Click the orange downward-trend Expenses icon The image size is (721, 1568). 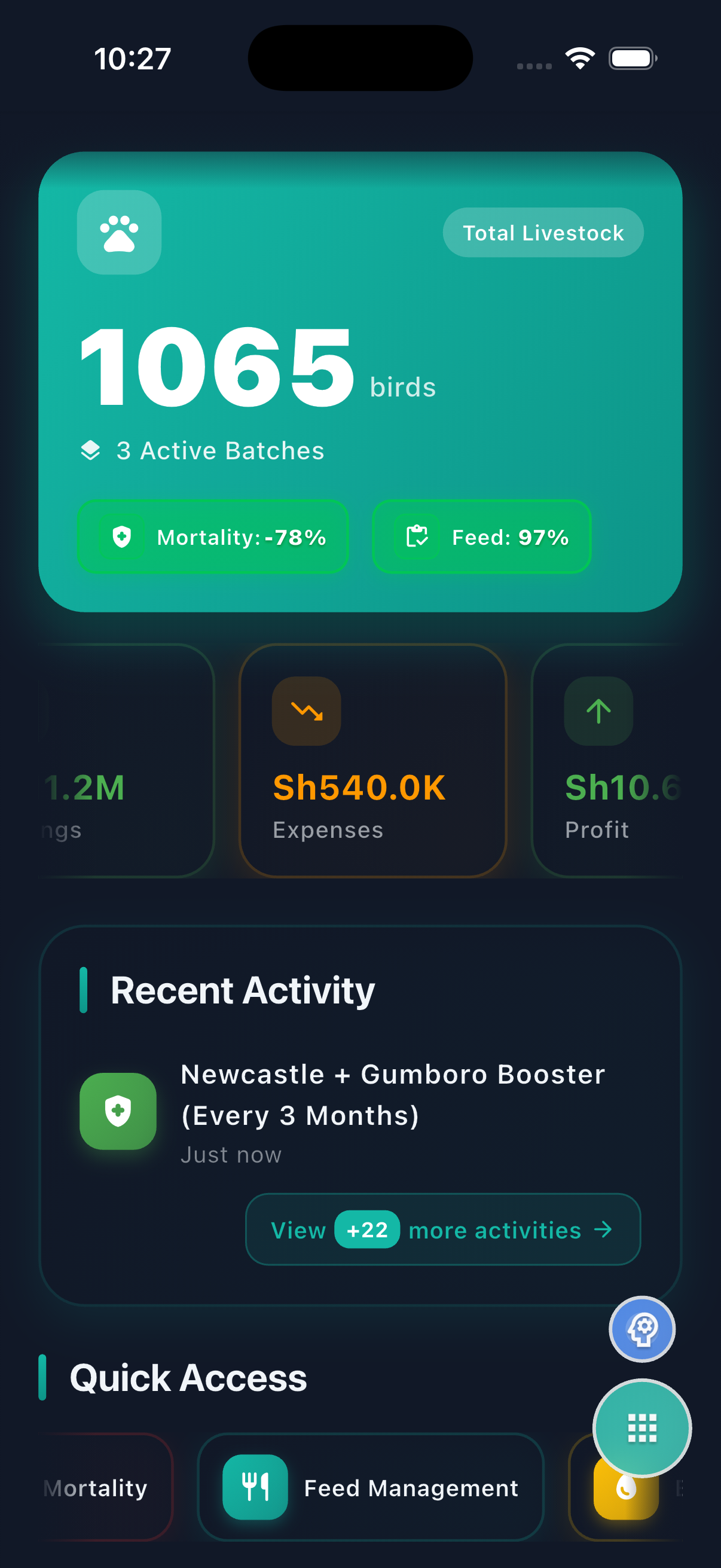[306, 712]
